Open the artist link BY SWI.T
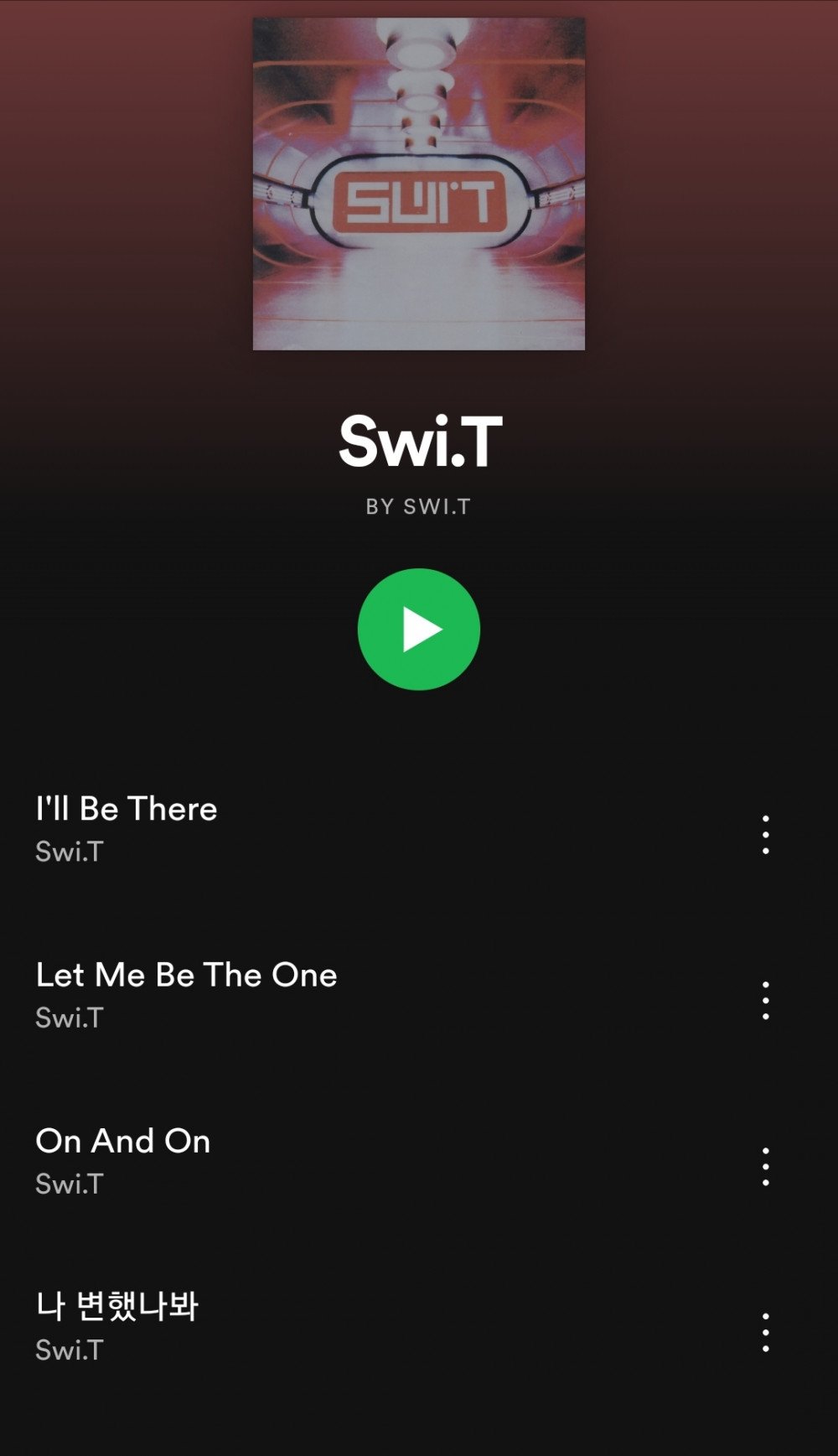Viewport: 838px width, 1456px height. (418, 506)
